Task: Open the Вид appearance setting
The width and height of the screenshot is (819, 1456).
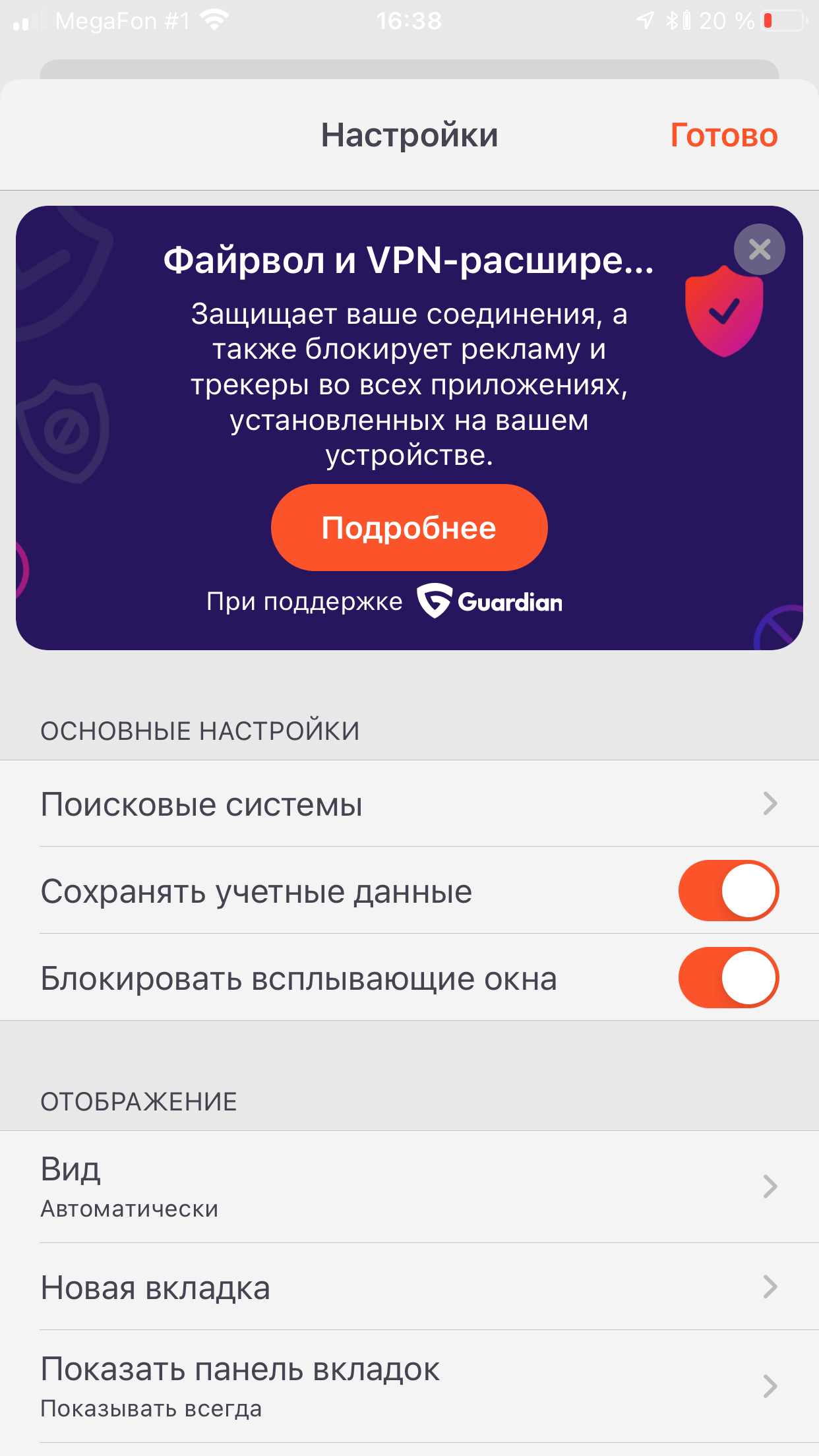Action: coord(409,1186)
